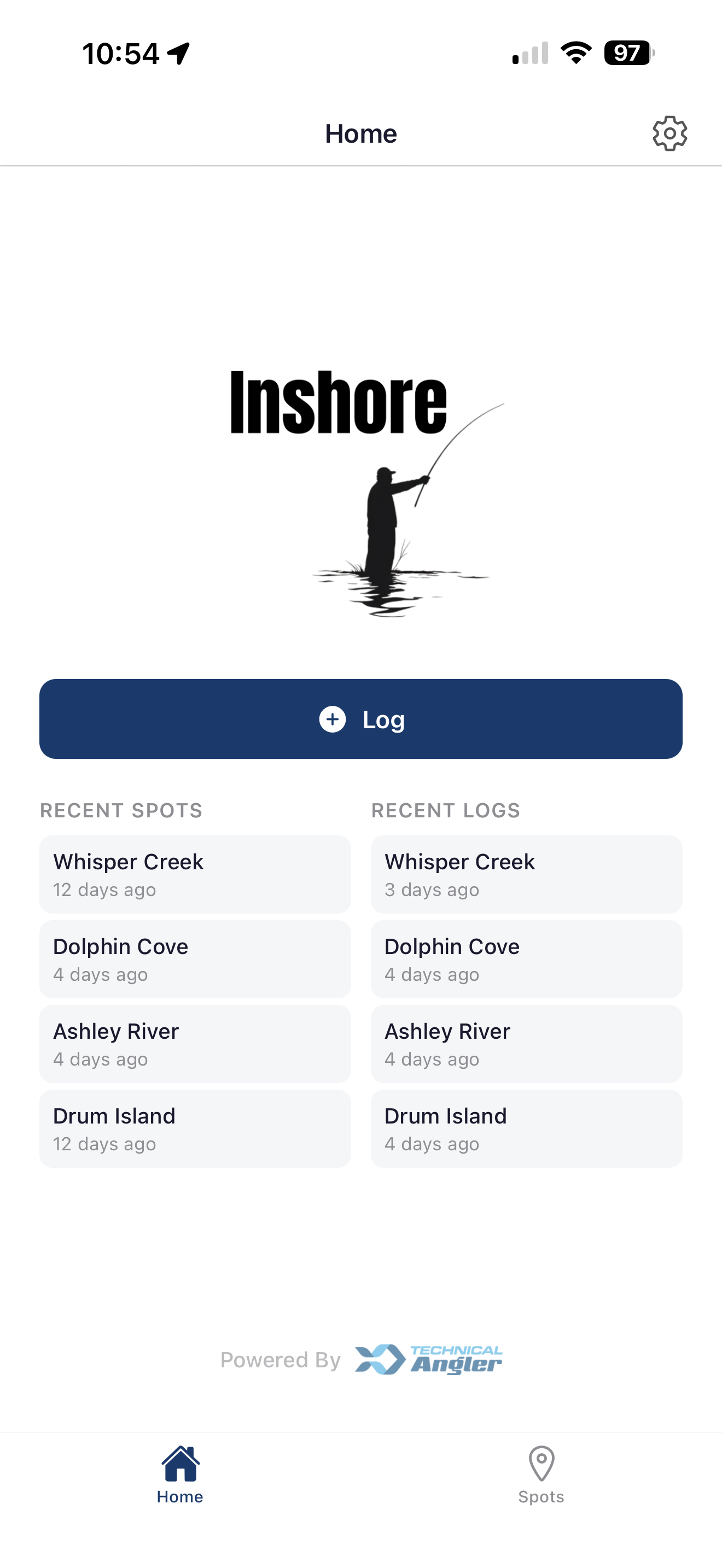Tap the battery indicator showing 97
722x1568 pixels.
pos(626,54)
